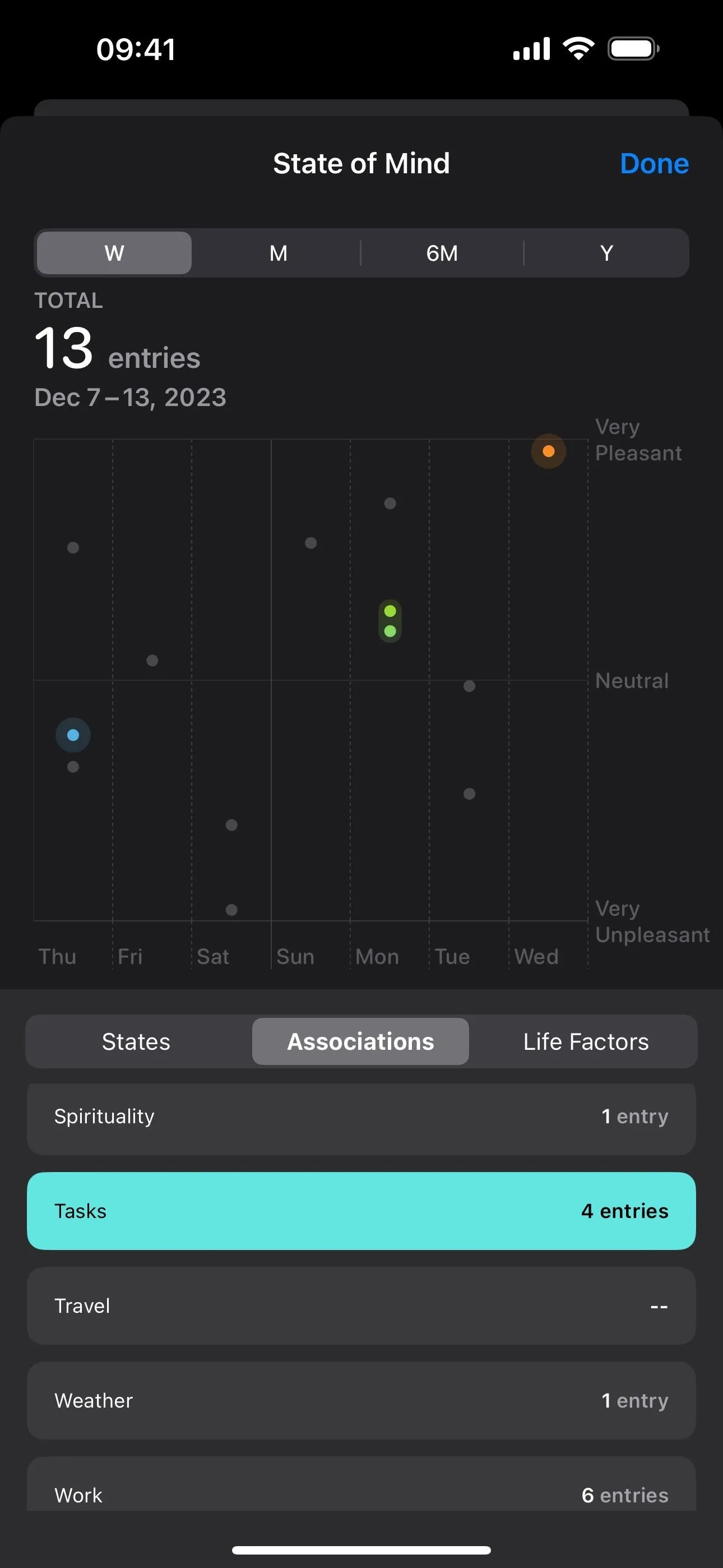The height and width of the screenshot is (1568, 723).
Task: Switch to the 6M range
Action: click(x=442, y=252)
